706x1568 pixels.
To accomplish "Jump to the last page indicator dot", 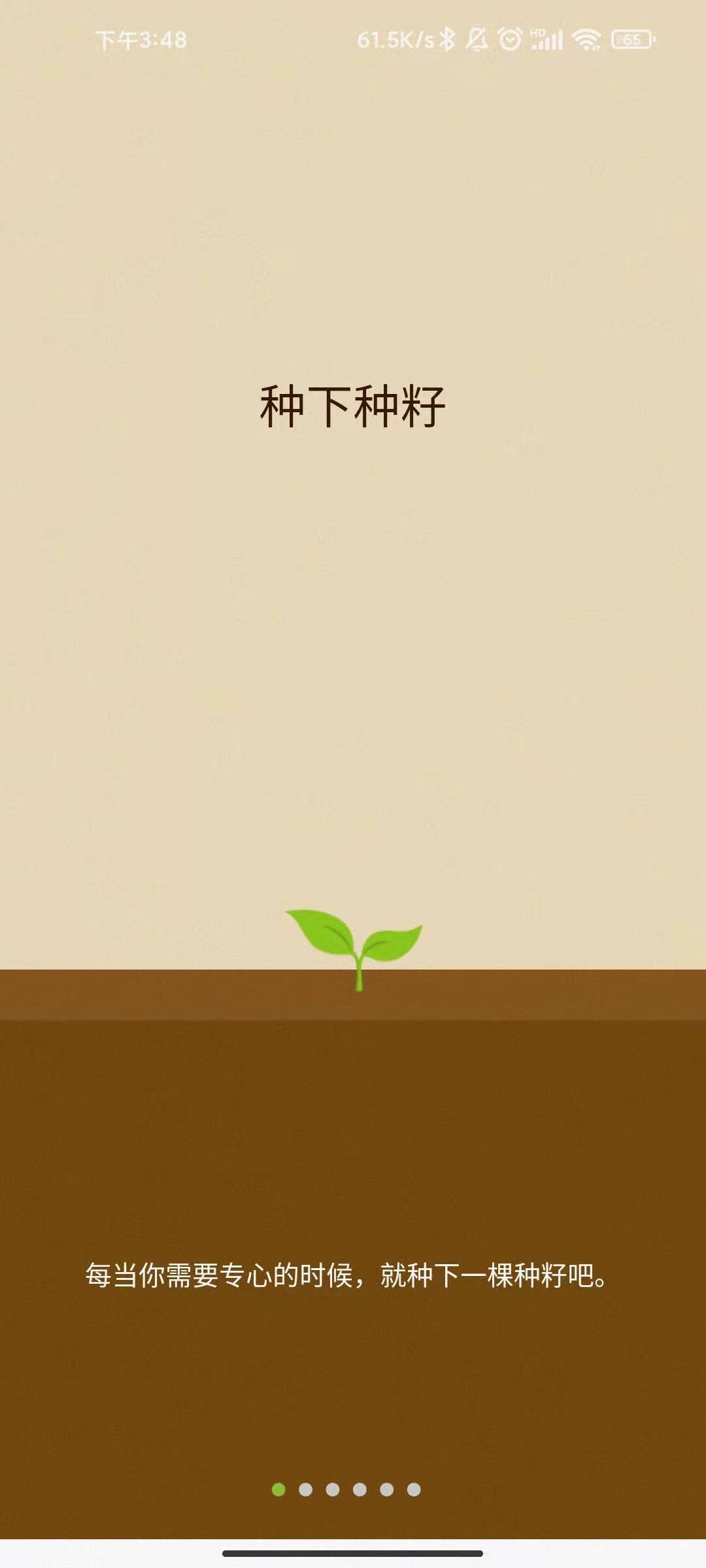I will pyautogui.click(x=414, y=1490).
